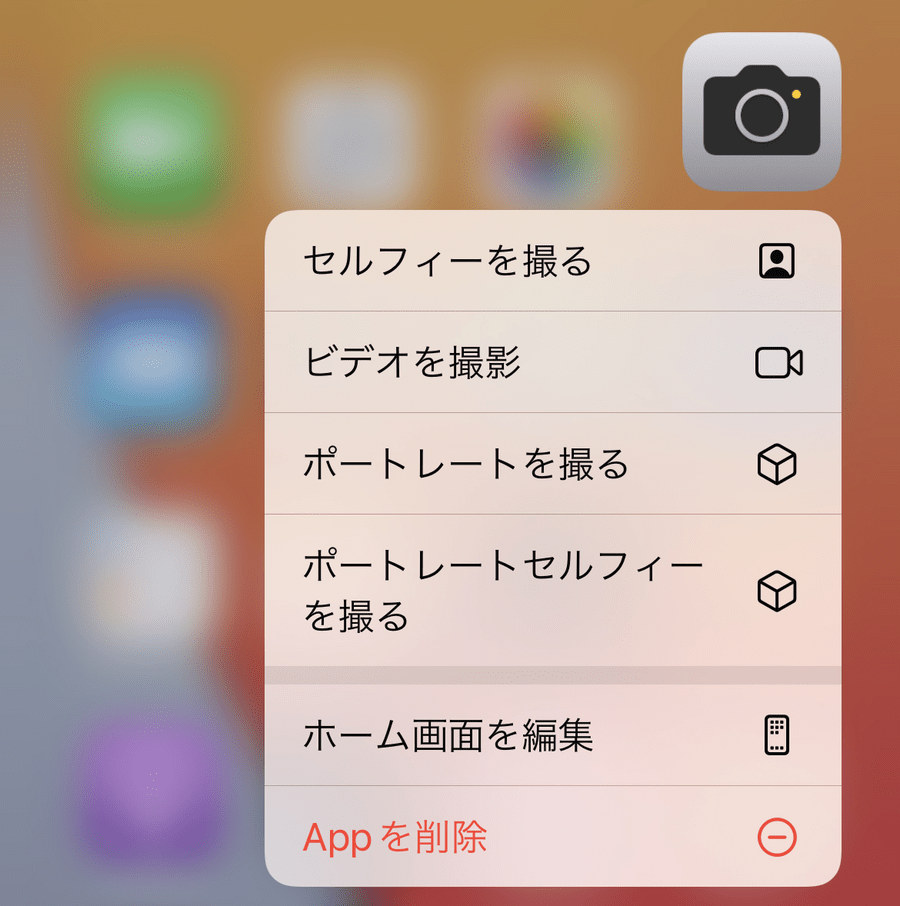This screenshot has width=900, height=906.
Task: Tap Appを削除 to remove the app
Action: pyautogui.click(x=552, y=837)
